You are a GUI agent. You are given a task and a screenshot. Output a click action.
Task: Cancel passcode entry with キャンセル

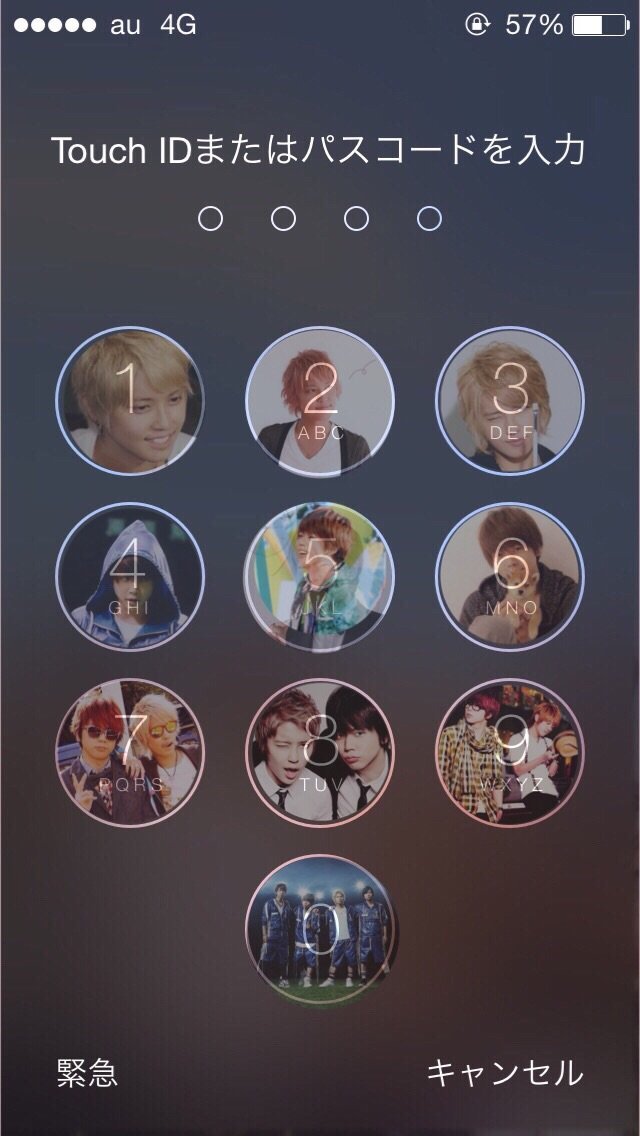coord(504,1073)
